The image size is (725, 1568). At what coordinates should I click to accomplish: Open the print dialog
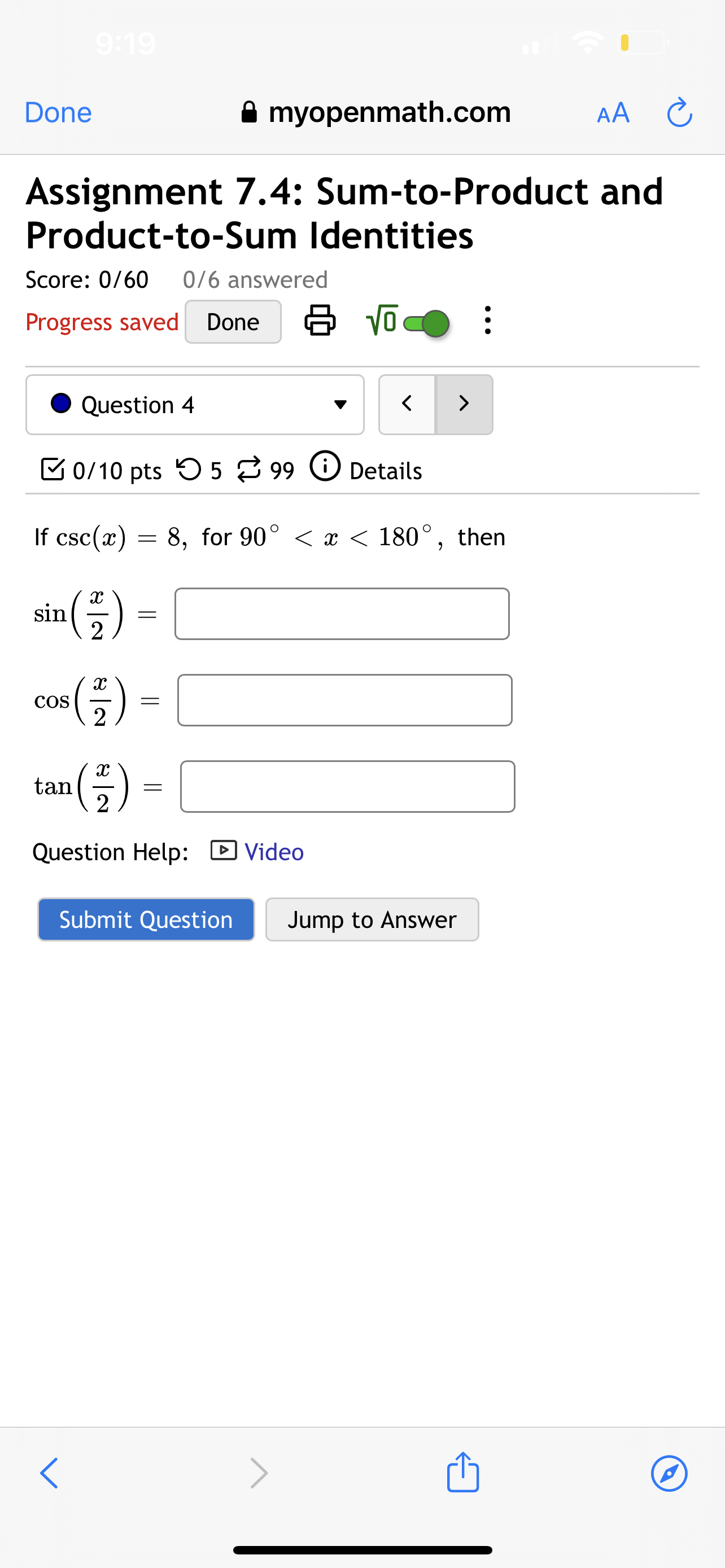pyautogui.click(x=320, y=321)
